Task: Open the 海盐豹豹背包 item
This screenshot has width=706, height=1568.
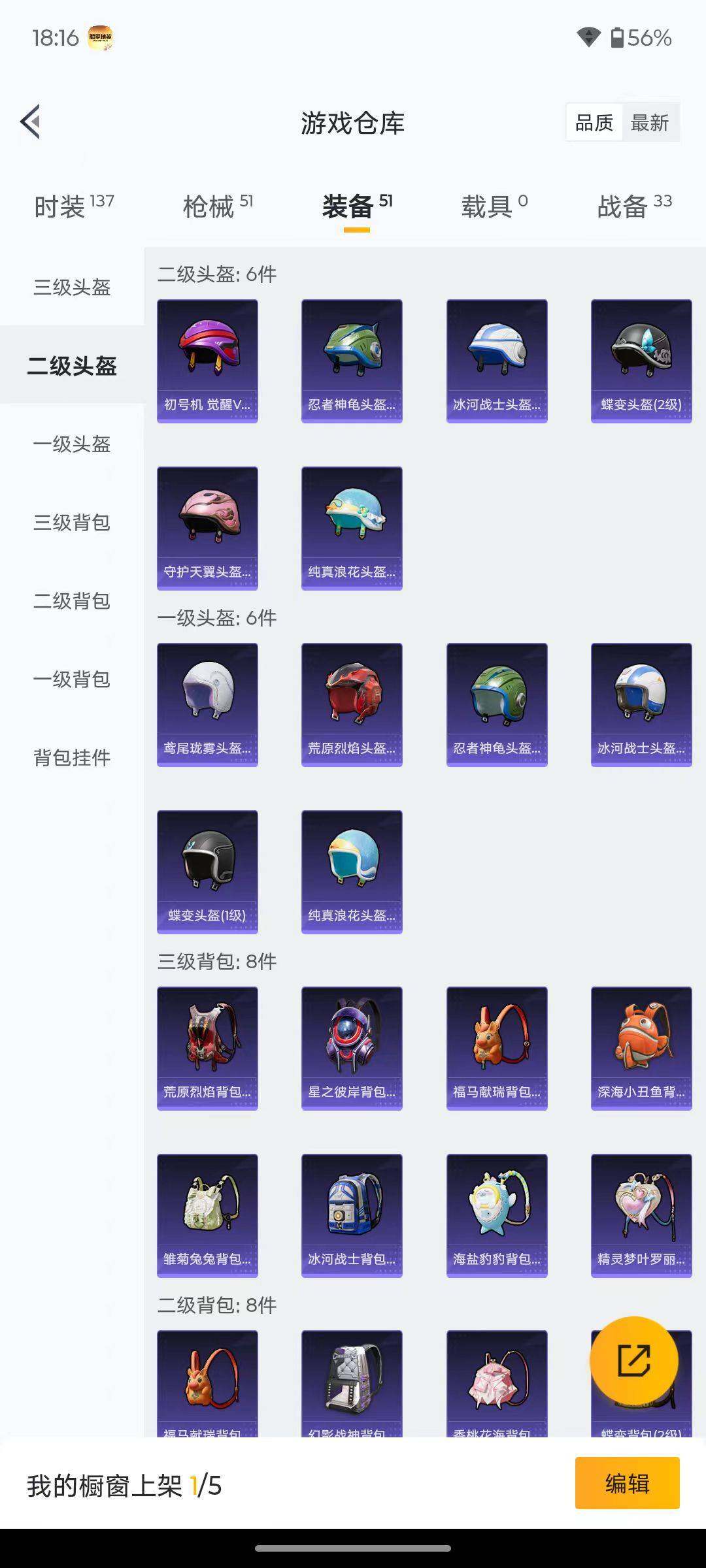Action: (x=496, y=1215)
